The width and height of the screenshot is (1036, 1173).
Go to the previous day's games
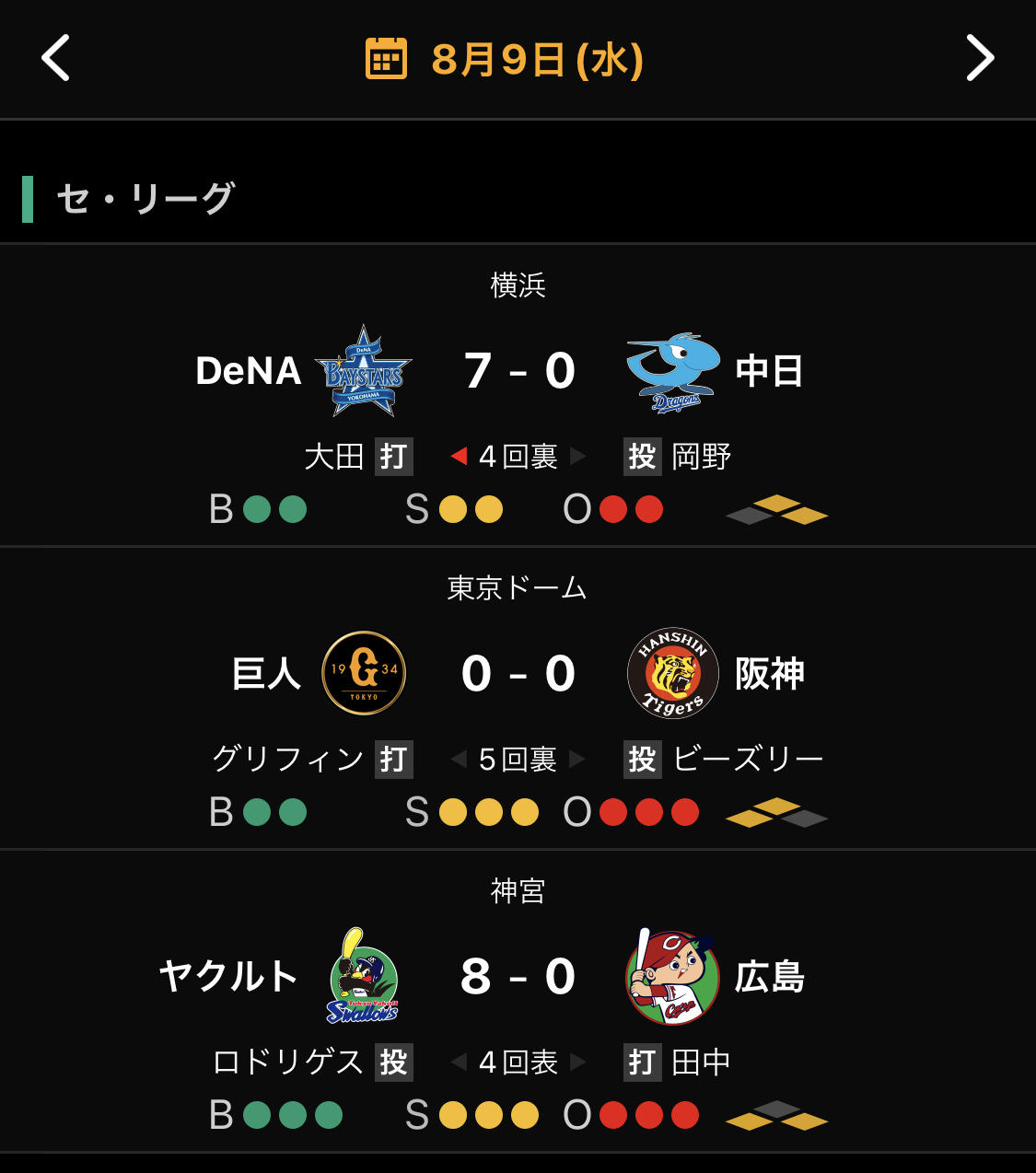point(56,58)
